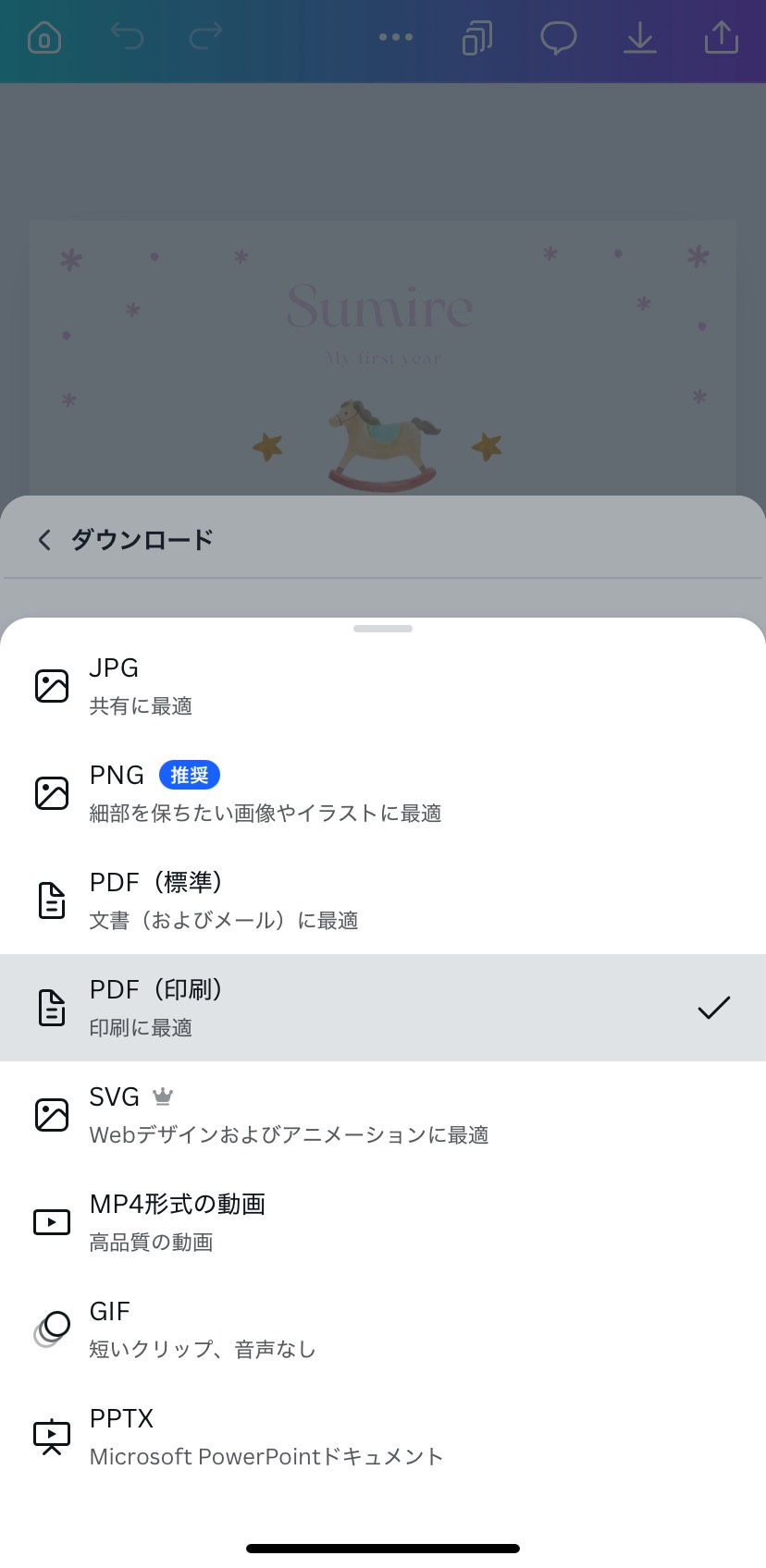Choose PPTX PowerPoint document

[278, 1437]
